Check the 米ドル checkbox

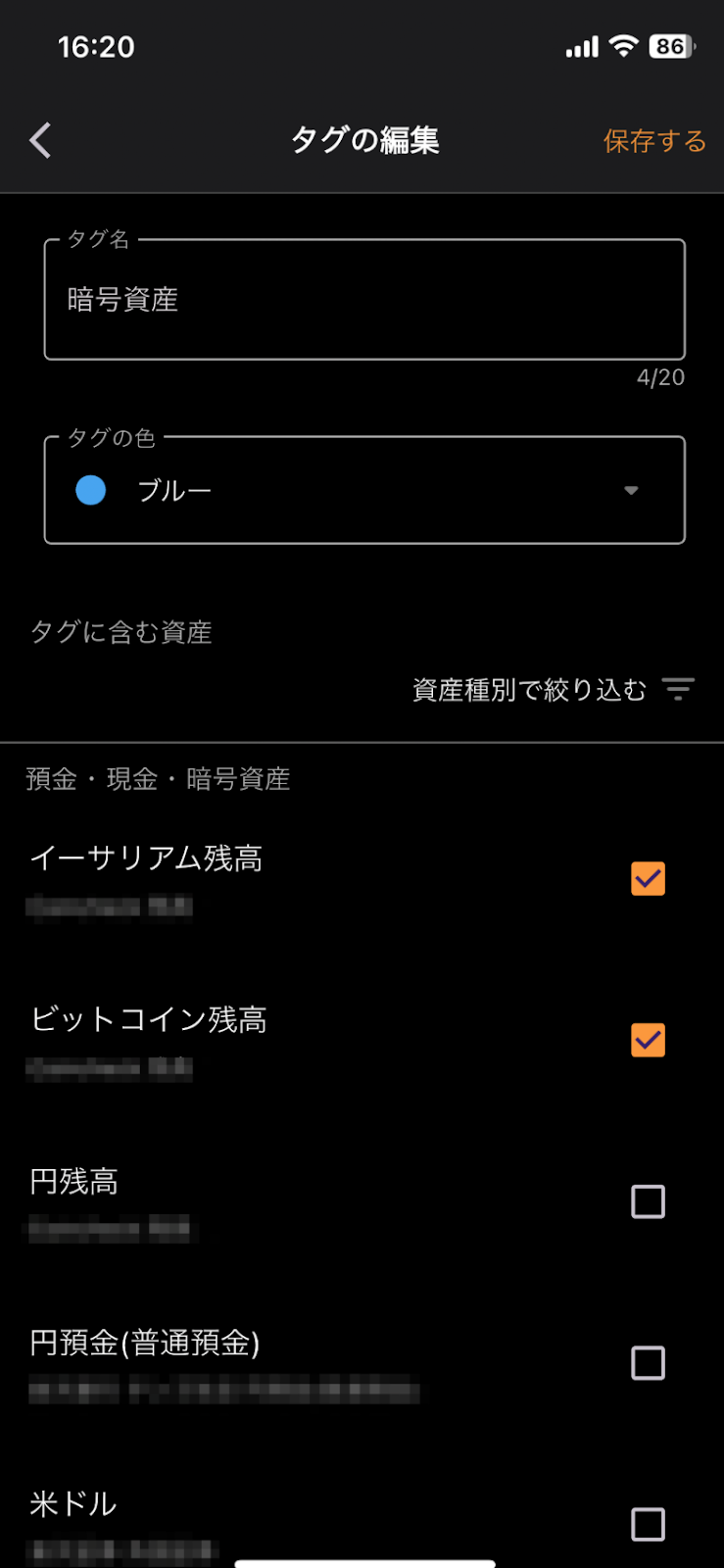[x=648, y=1524]
